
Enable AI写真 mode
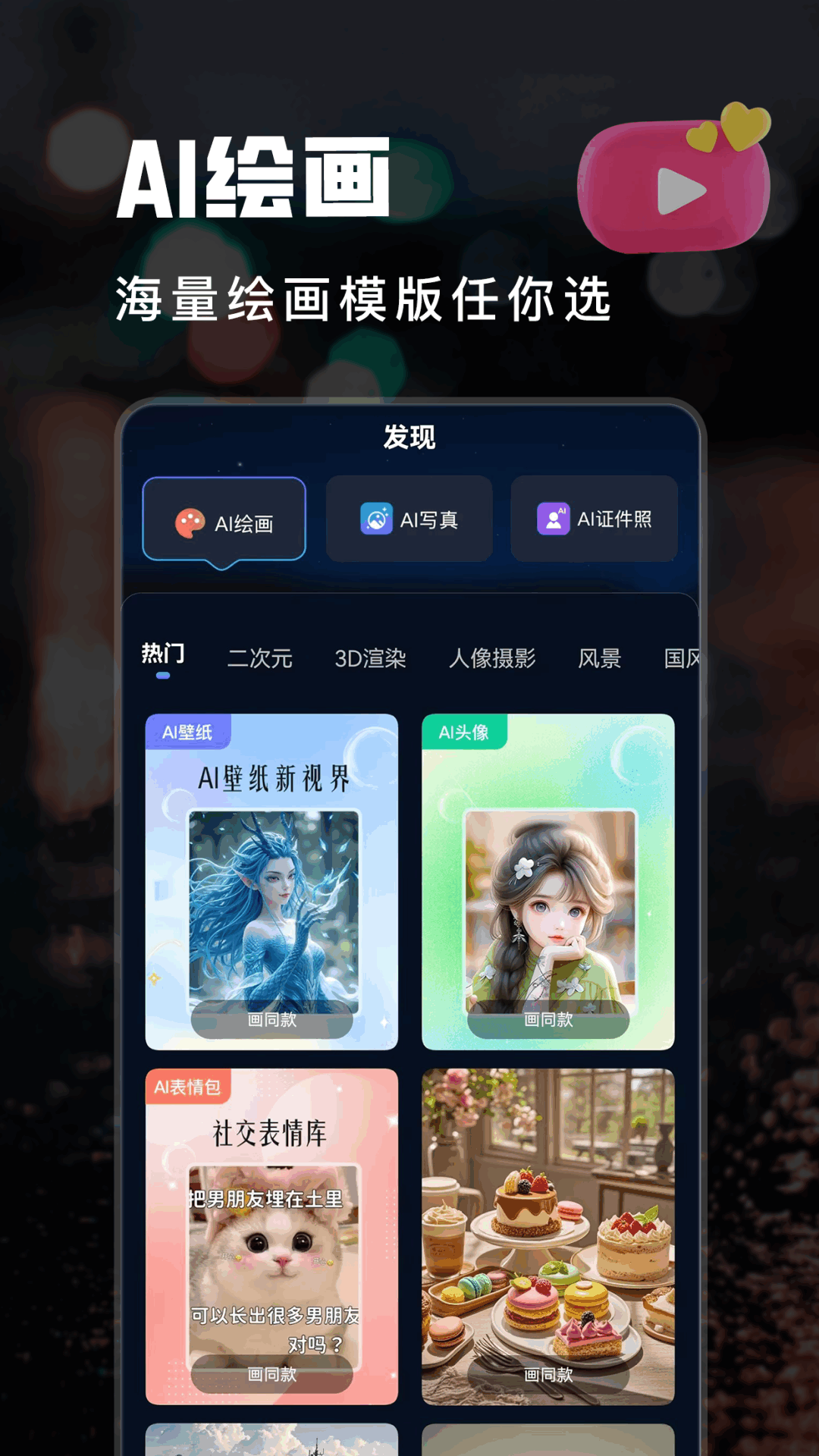click(409, 519)
